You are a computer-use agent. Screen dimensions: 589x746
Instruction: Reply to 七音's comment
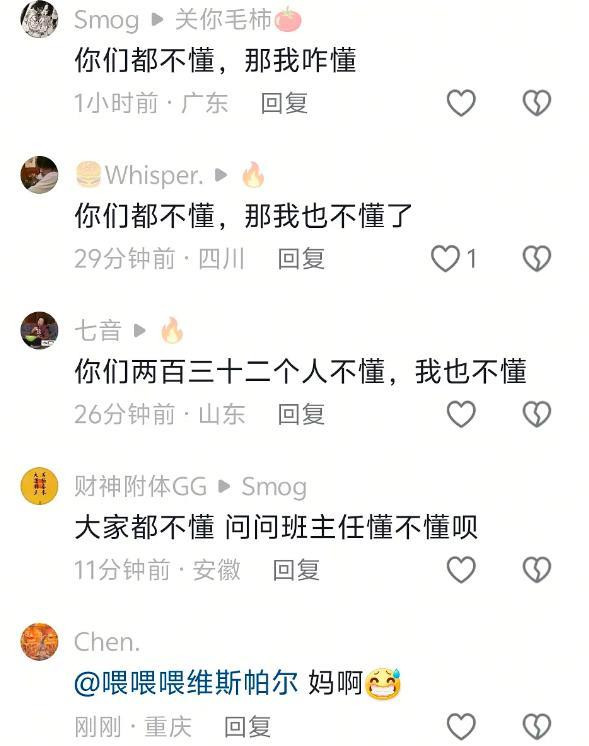pos(301,414)
